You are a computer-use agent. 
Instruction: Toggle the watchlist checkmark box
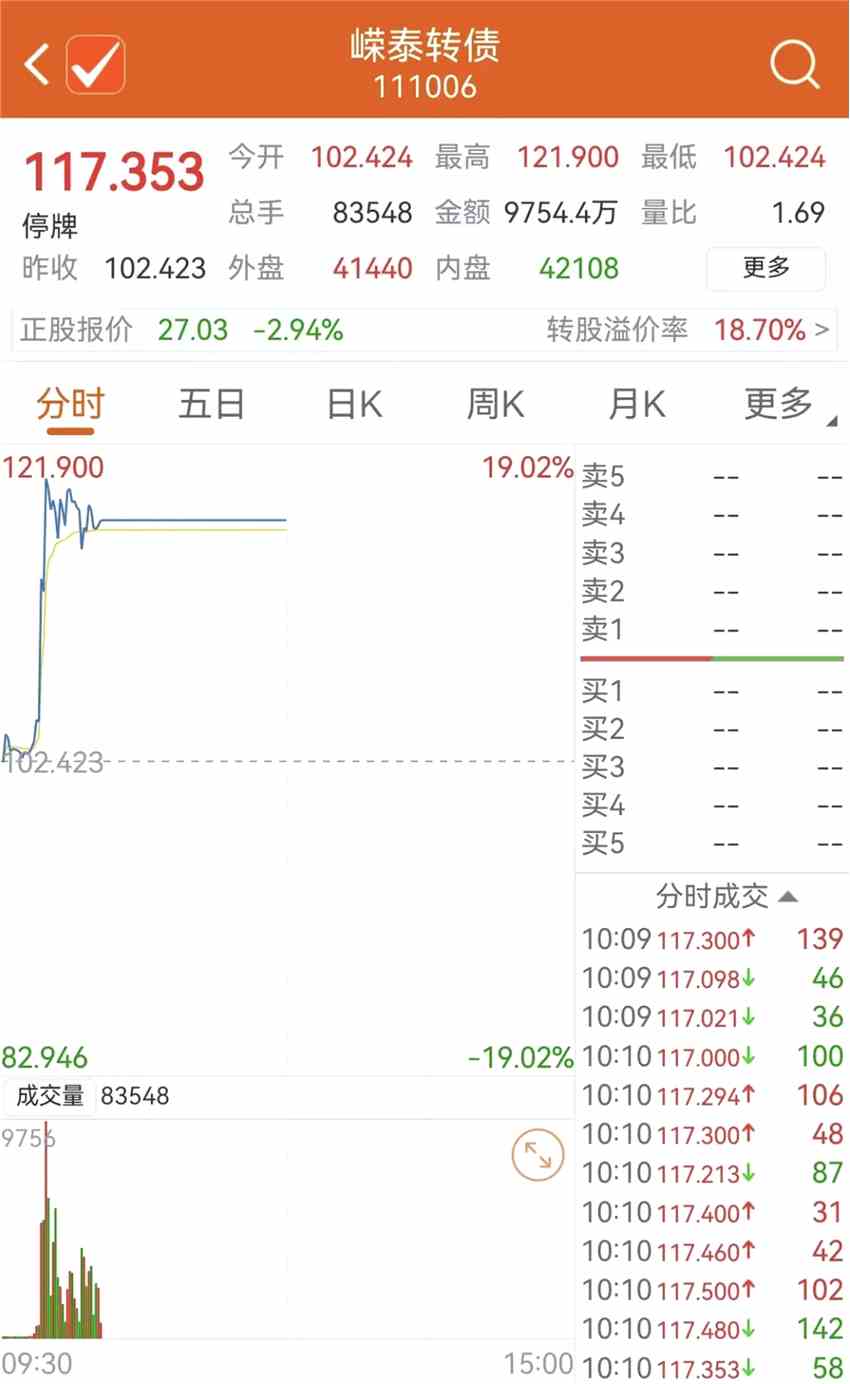tap(95, 65)
